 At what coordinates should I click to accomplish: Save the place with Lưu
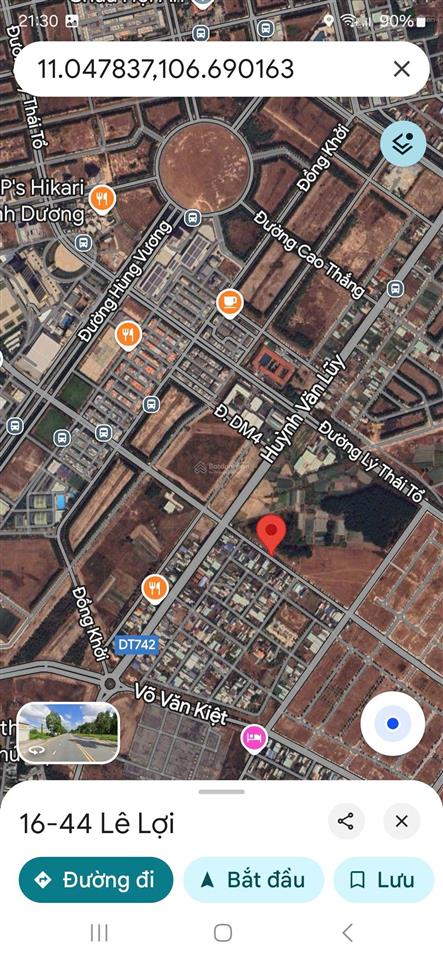coord(384,880)
